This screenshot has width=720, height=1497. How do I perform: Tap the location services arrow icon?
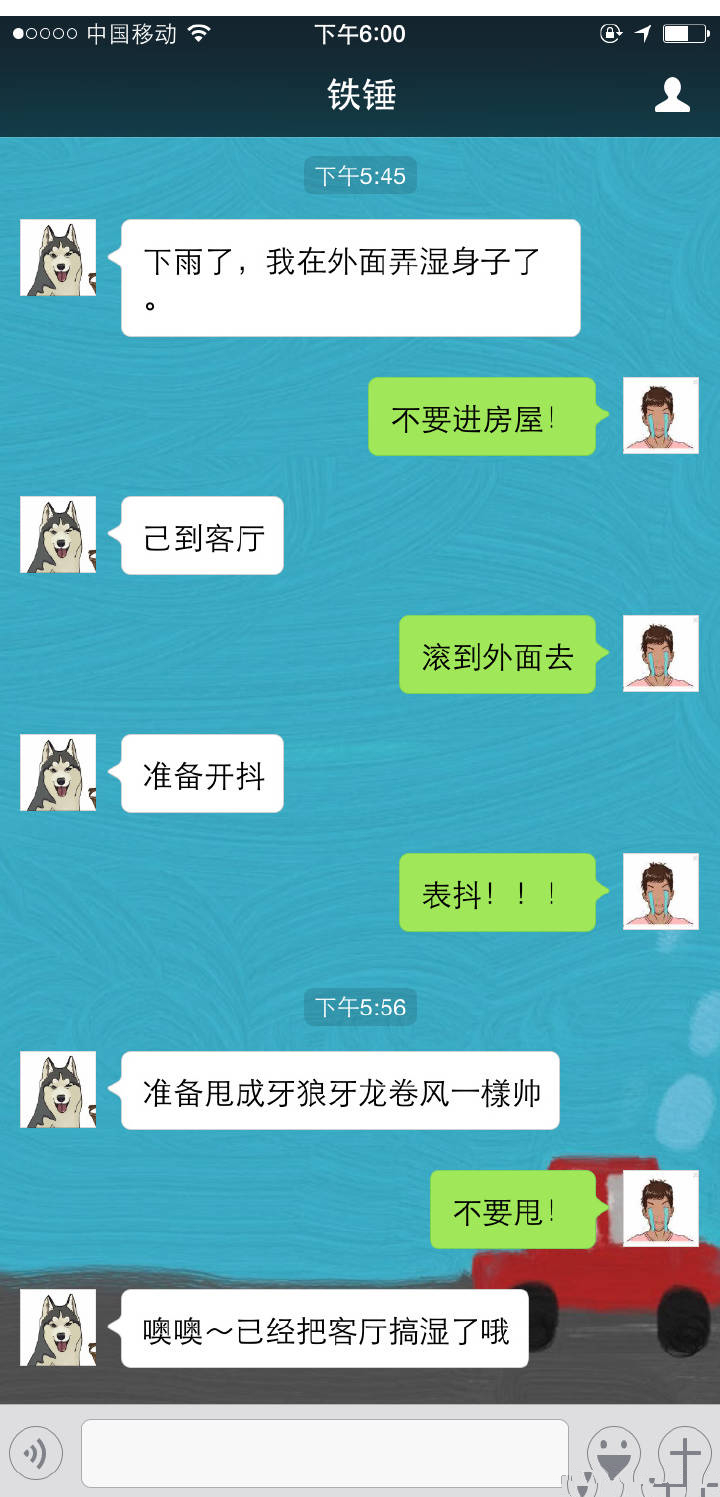pyautogui.click(x=642, y=33)
